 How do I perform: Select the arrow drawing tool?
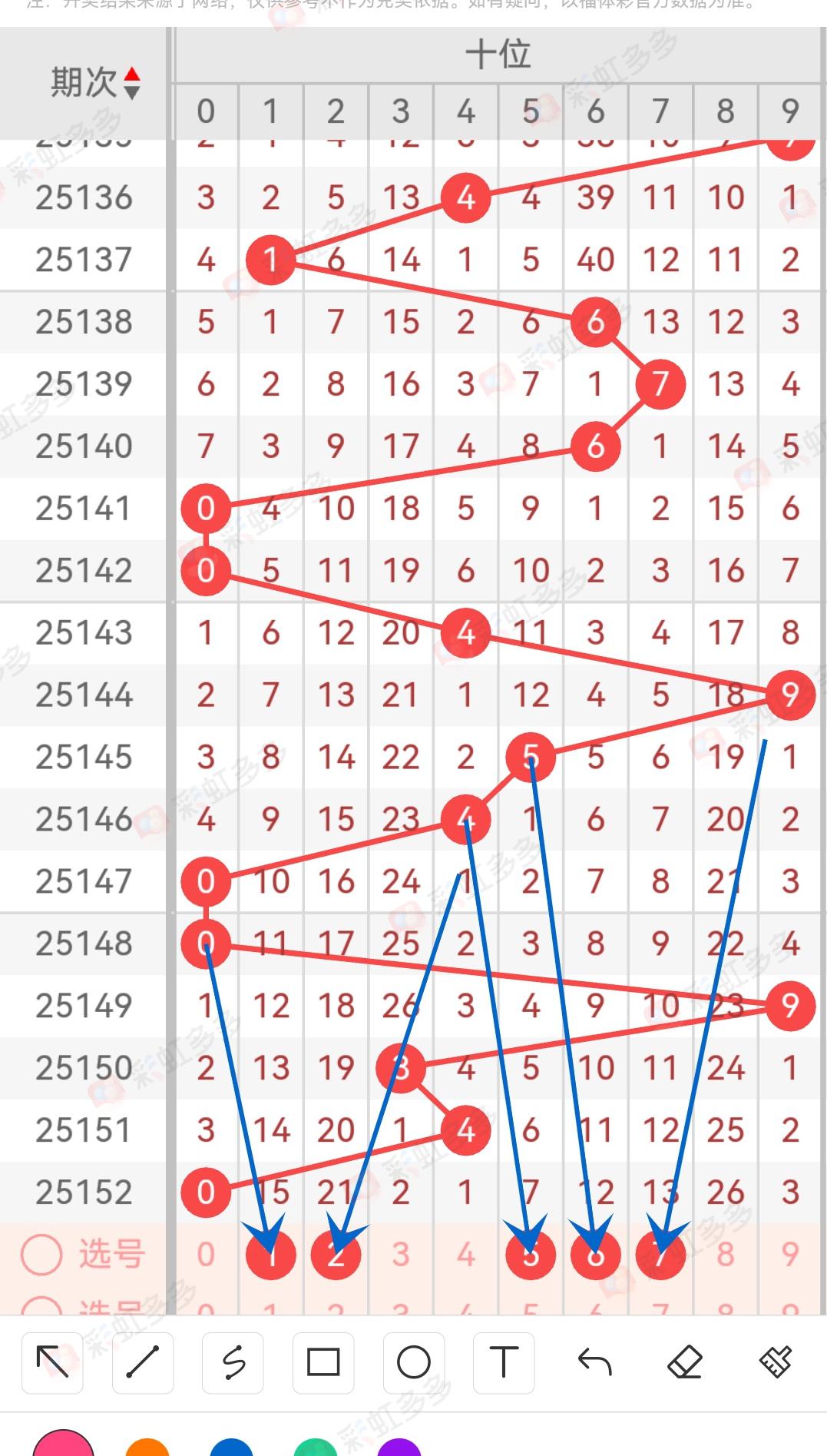[x=52, y=1363]
